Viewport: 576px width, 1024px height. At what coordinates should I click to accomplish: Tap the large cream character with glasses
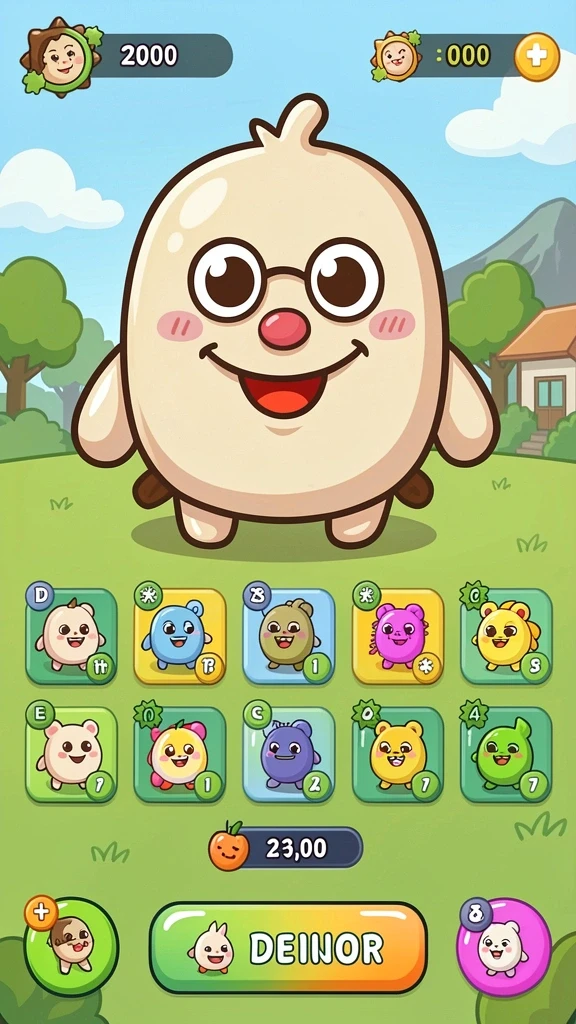coord(285,327)
